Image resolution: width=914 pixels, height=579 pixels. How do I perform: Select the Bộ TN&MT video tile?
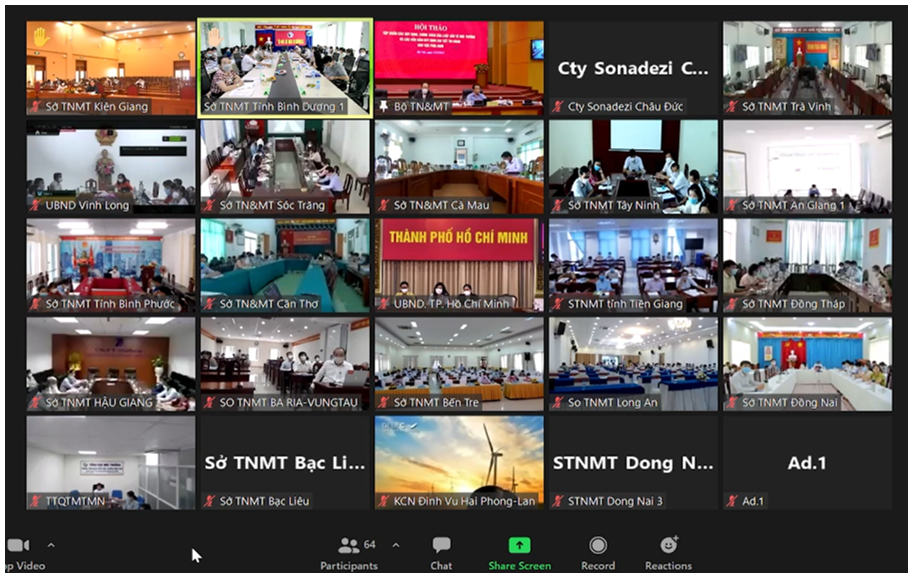tap(459, 66)
